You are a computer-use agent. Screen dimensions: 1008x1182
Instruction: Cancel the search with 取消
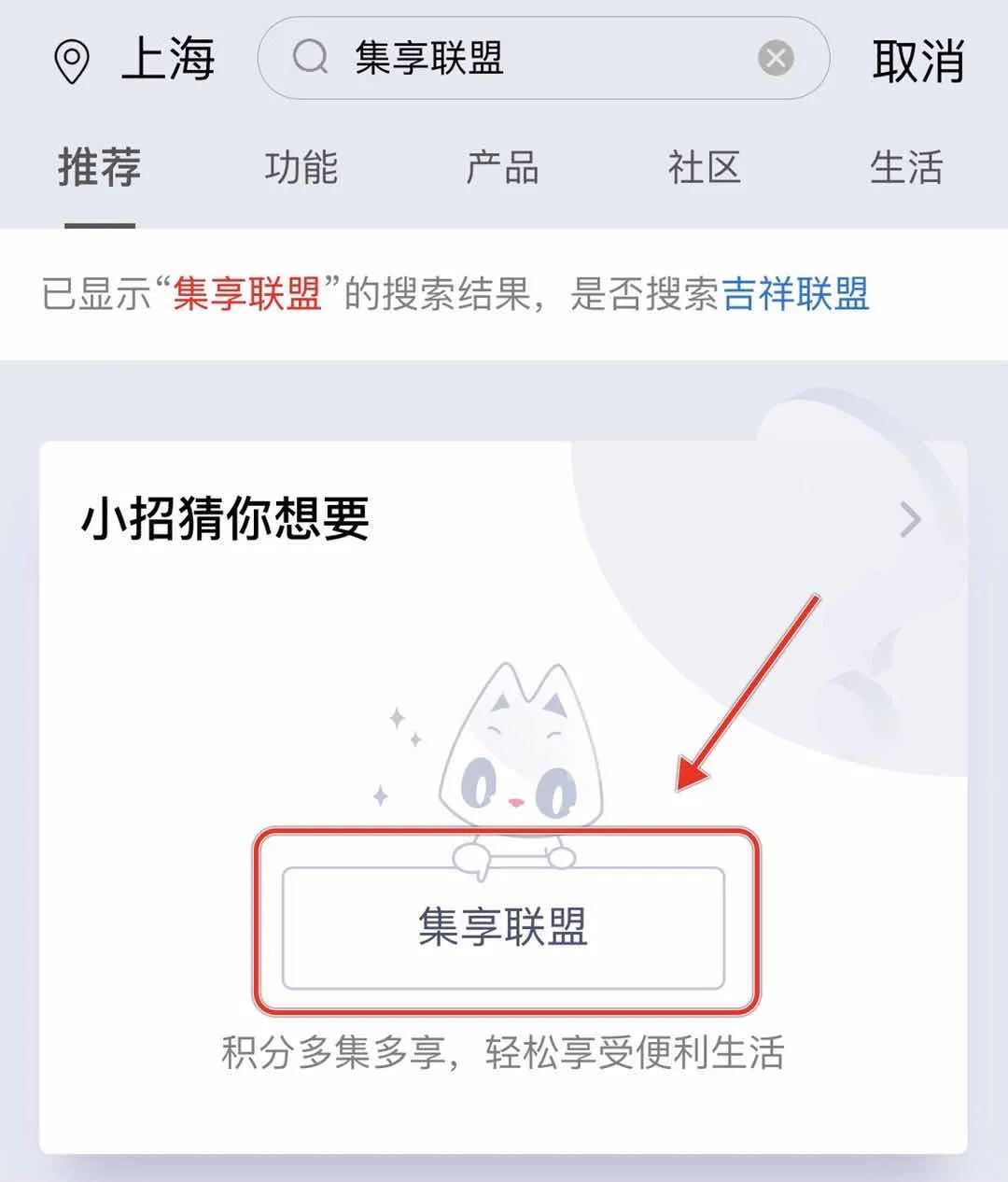click(x=918, y=62)
